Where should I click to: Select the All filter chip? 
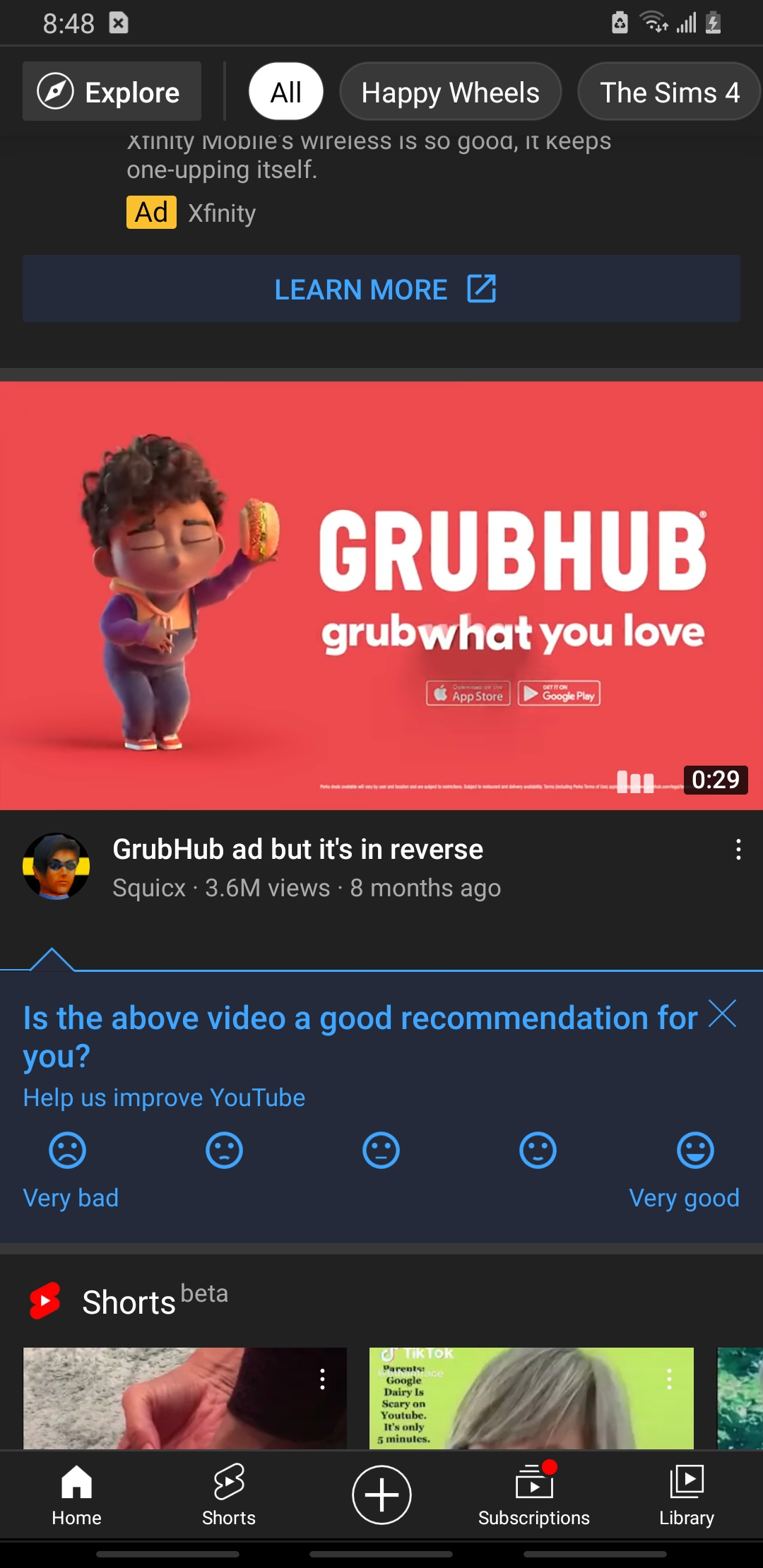[x=286, y=92]
